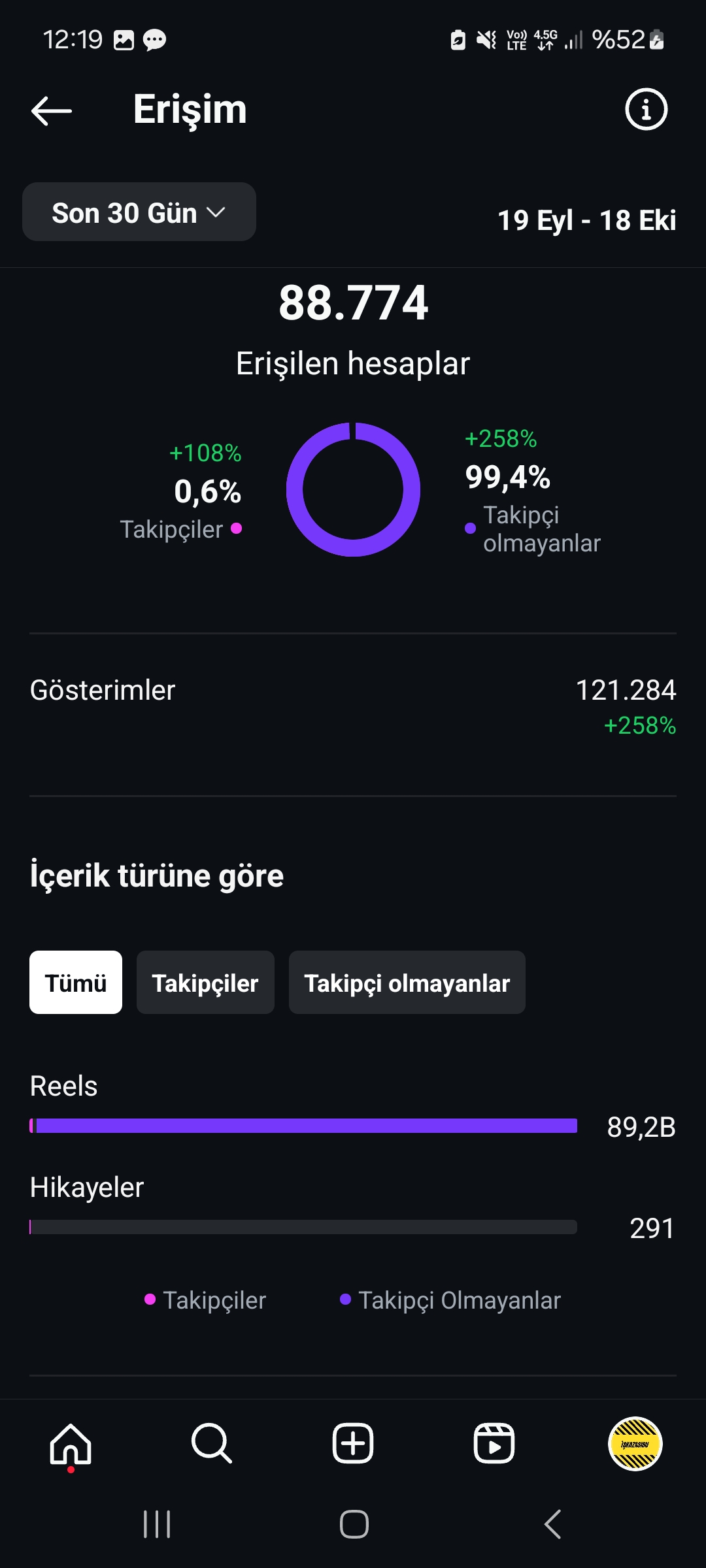Open the profile tab avatar
Viewport: 706px width, 1568px height.
coord(635,1443)
